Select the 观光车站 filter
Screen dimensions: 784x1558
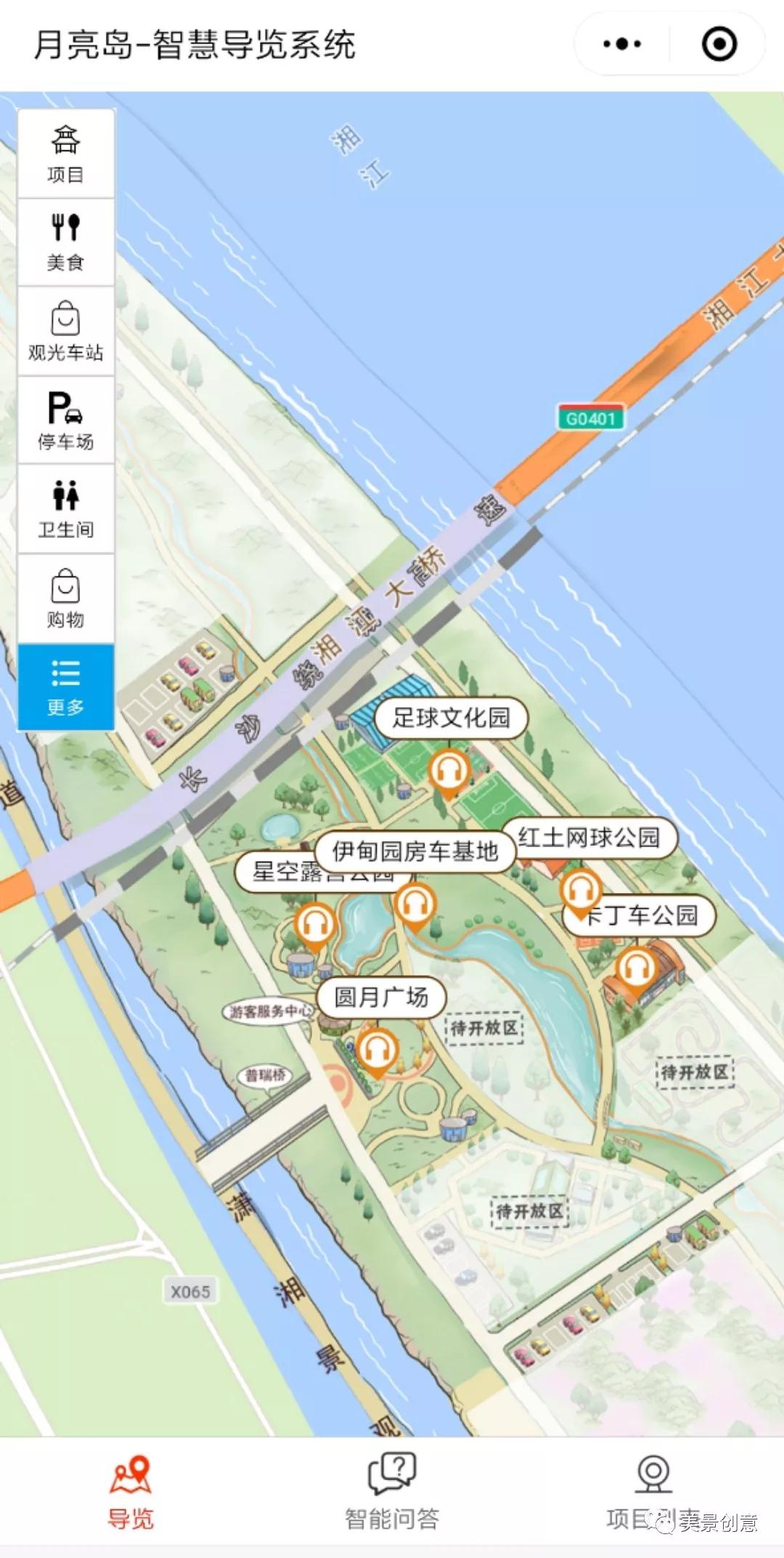tap(65, 331)
